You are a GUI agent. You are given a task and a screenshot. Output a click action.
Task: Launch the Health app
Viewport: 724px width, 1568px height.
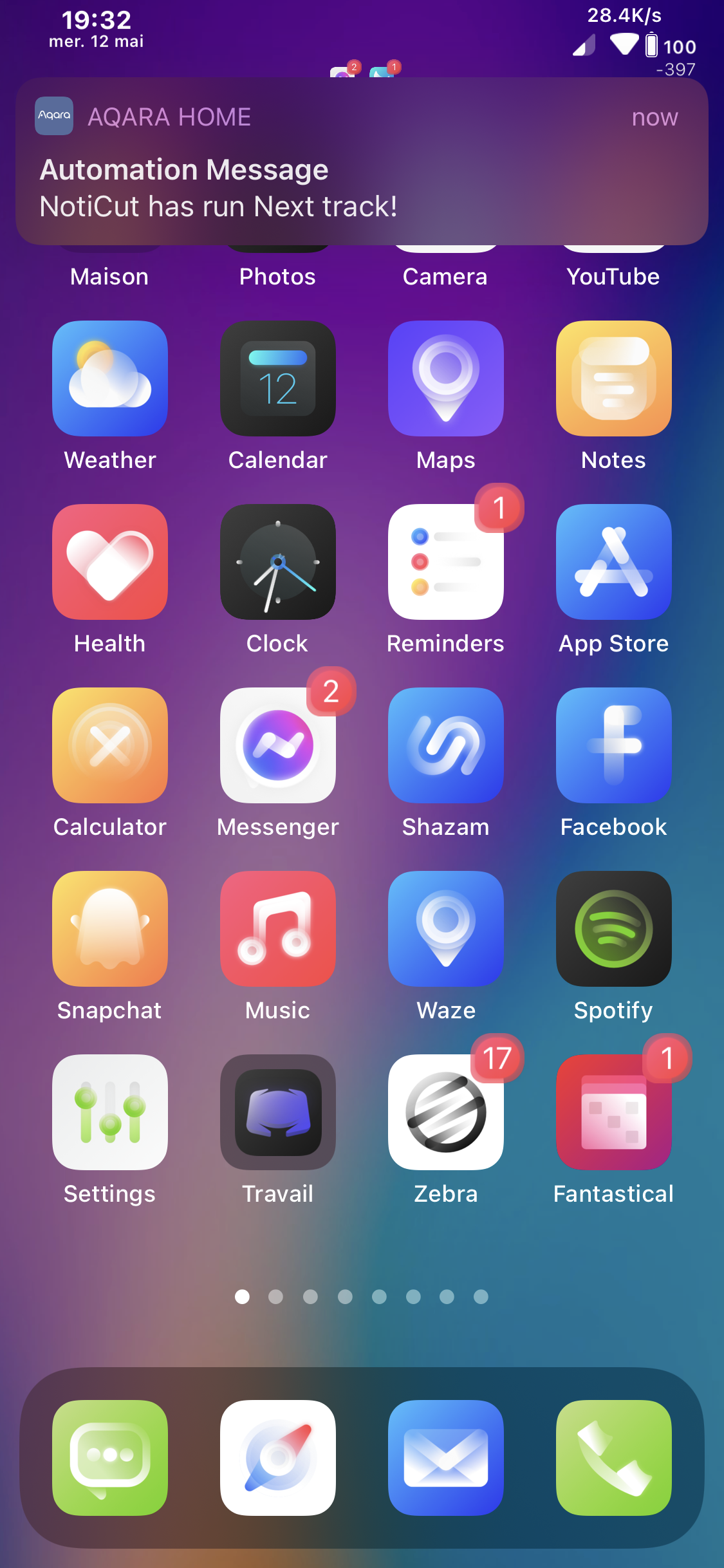click(x=110, y=562)
